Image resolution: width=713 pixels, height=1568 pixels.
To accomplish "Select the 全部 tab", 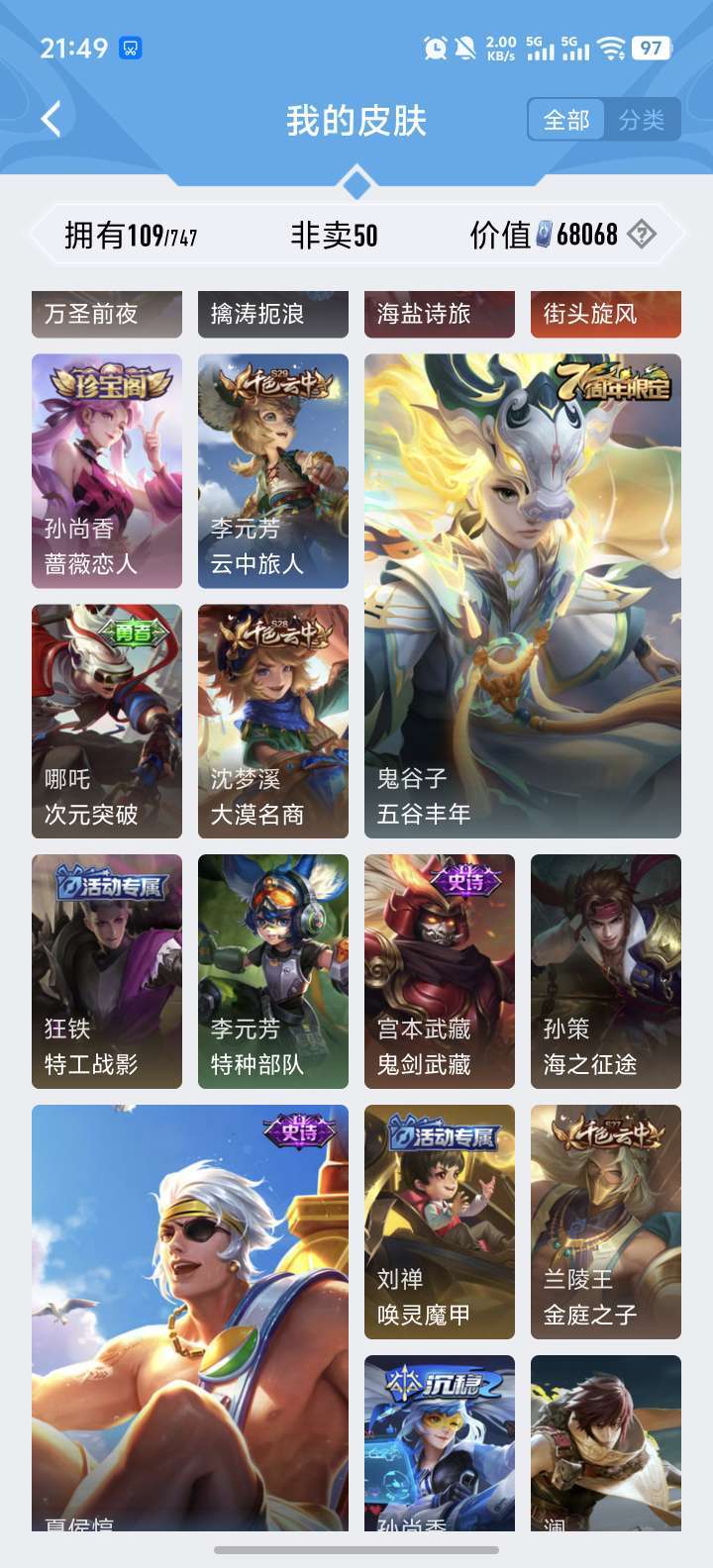I will coord(566,120).
